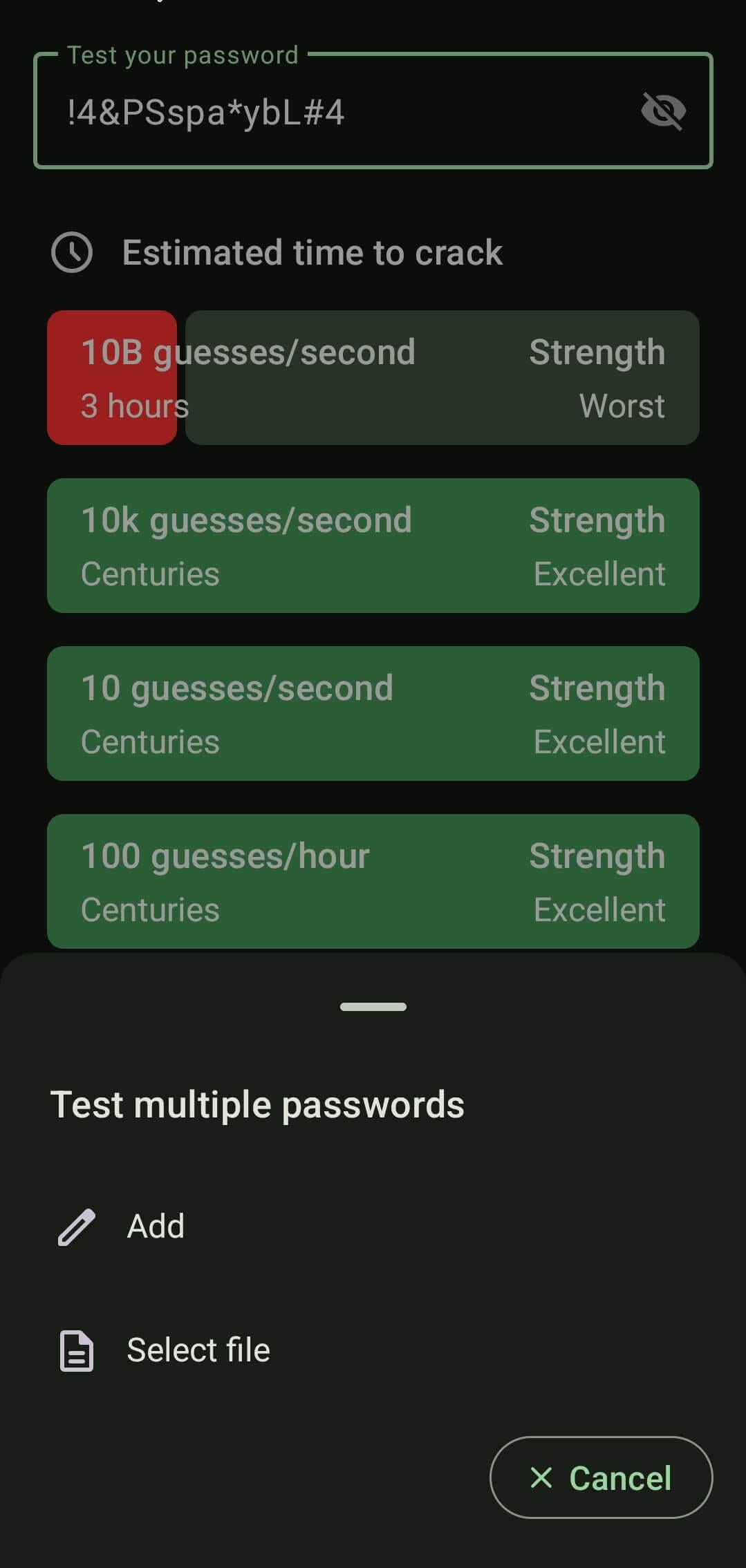The image size is (746, 1568).
Task: Choose Add to enter passwords manually
Action: click(156, 1227)
